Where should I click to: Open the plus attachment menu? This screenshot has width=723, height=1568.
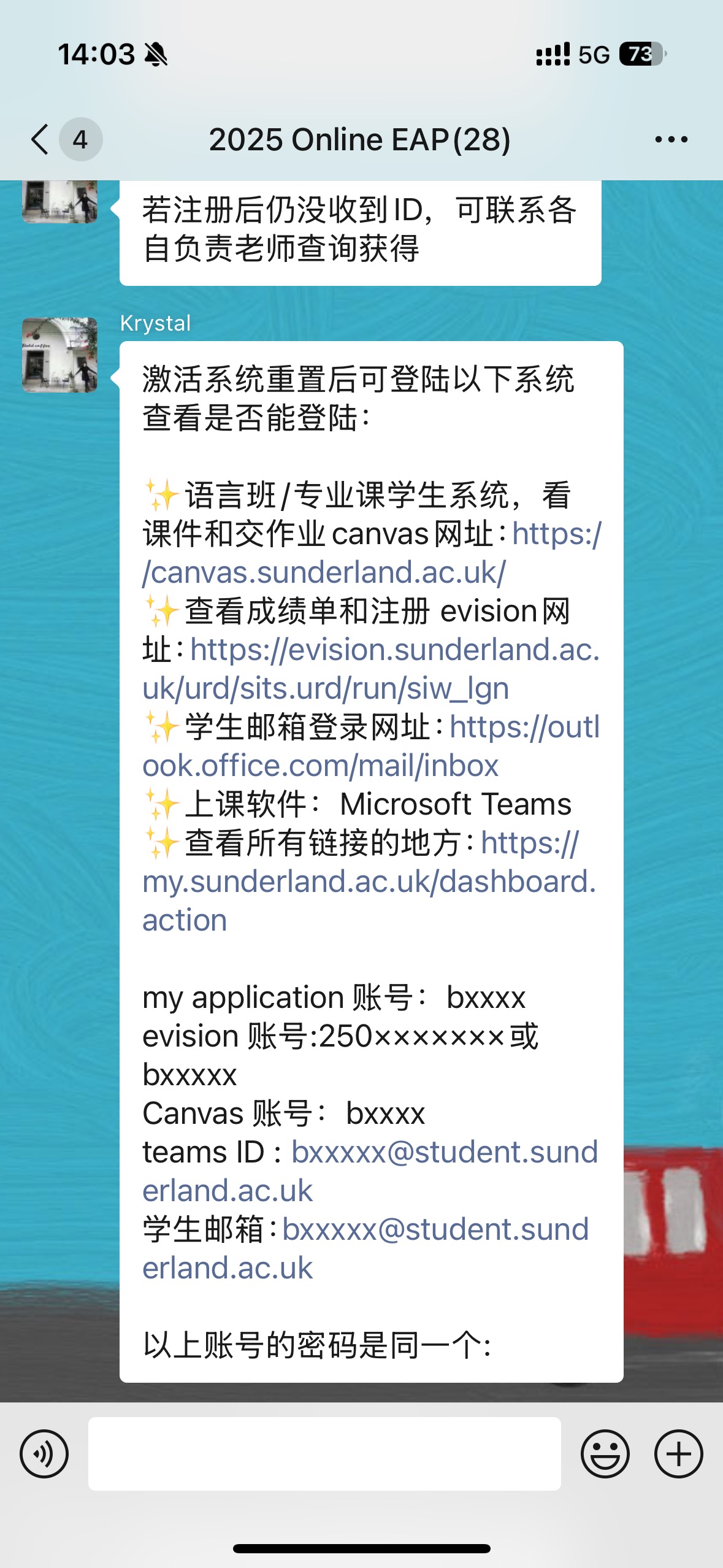tap(678, 1454)
